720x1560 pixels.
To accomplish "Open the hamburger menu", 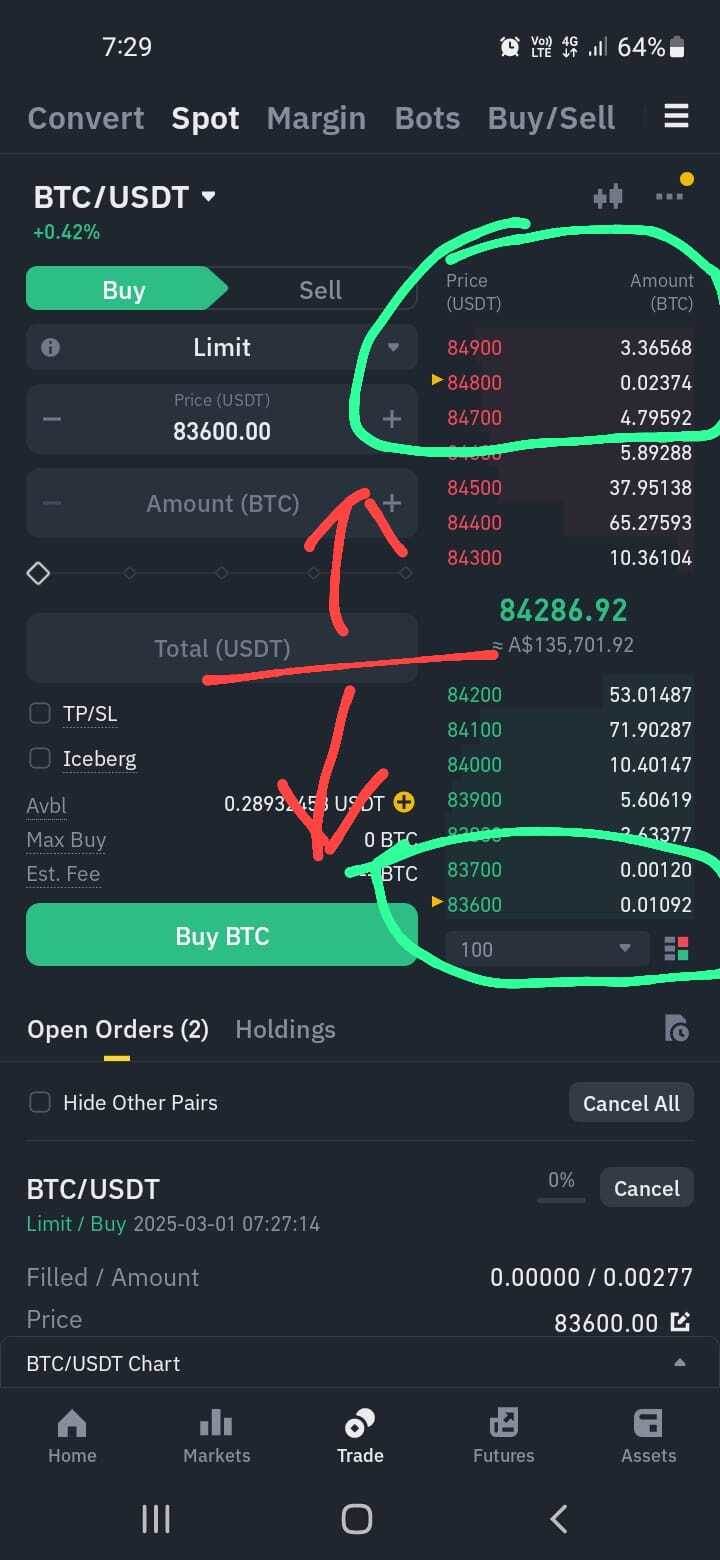I will pos(676,117).
